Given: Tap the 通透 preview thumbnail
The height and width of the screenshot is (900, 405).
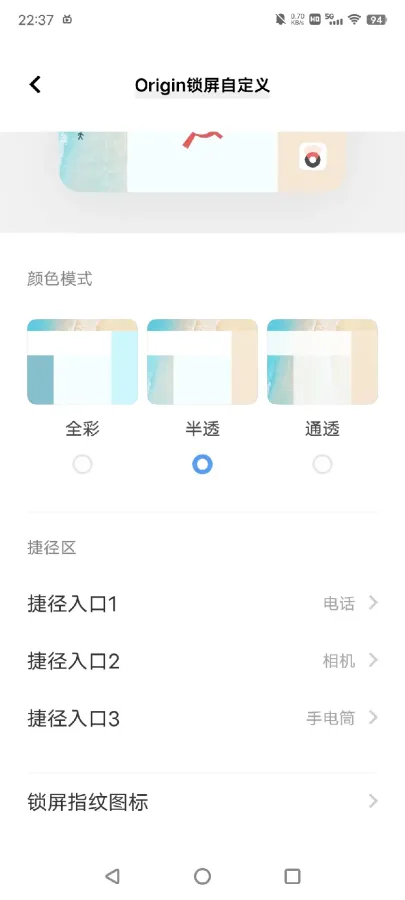Looking at the screenshot, I should click(322, 362).
